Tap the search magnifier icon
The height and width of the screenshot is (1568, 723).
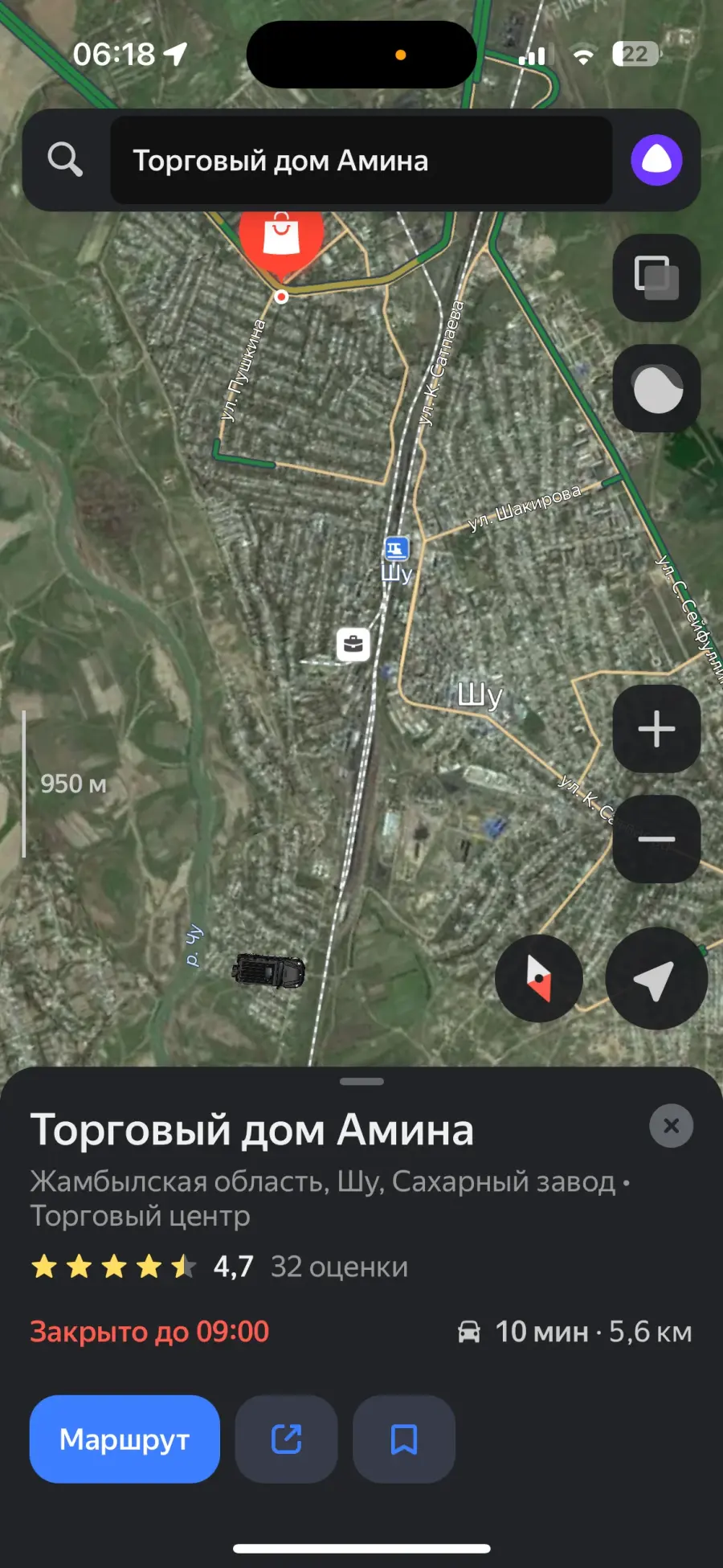click(65, 160)
